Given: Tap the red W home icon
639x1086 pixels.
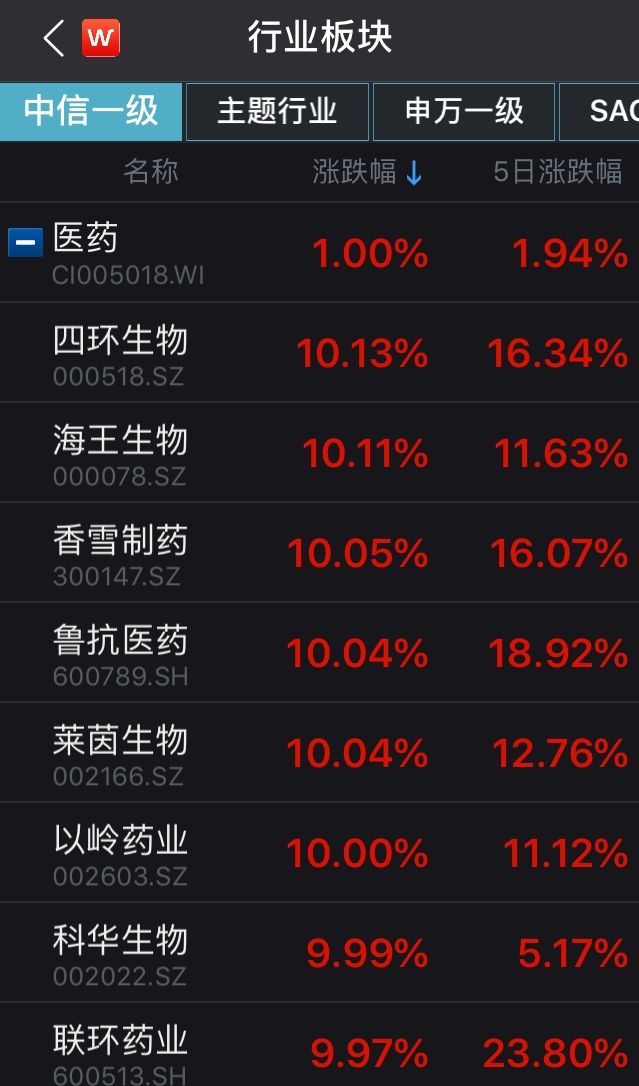Looking at the screenshot, I should tap(101, 39).
